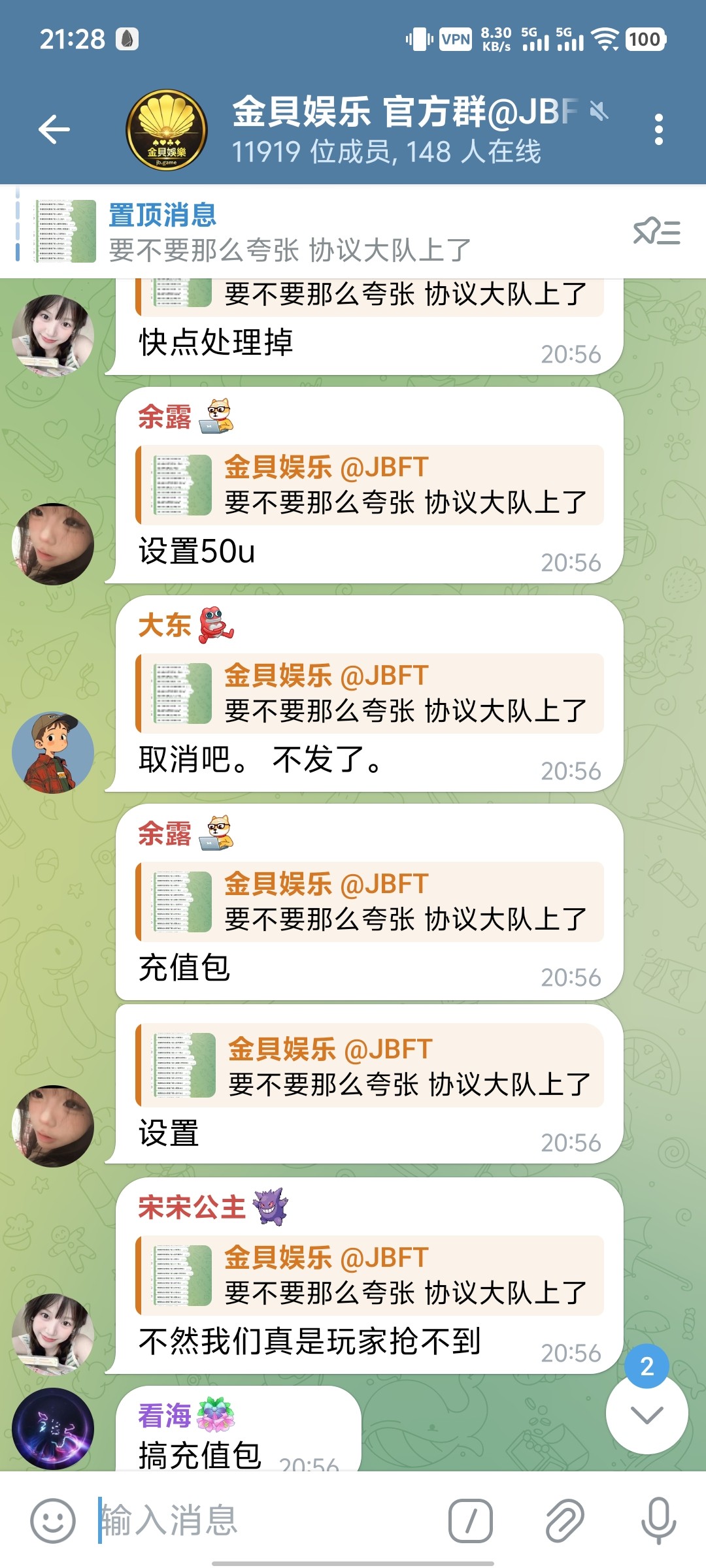This screenshot has height=1568, width=706.
Task: Open quoted reply in 设置50u message
Action: (369, 485)
